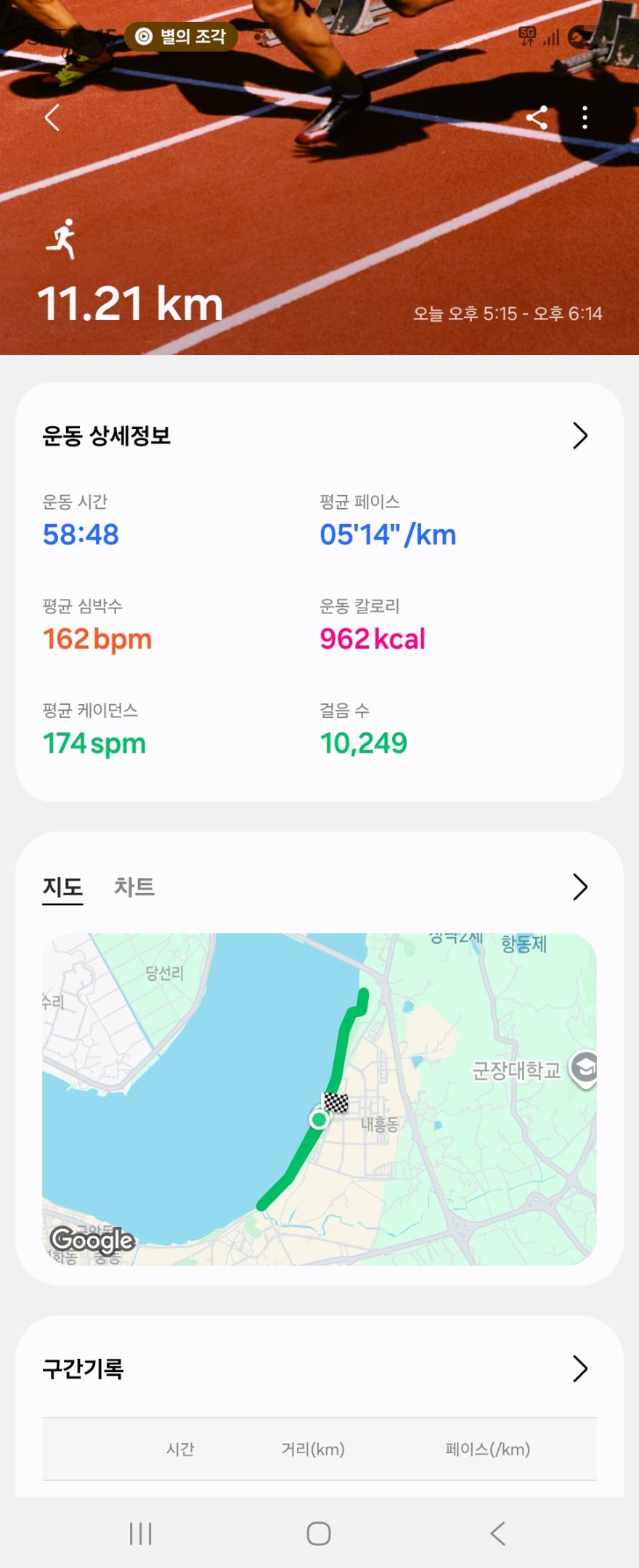Open the running route map
The height and width of the screenshot is (1568, 639).
coord(319,1099)
